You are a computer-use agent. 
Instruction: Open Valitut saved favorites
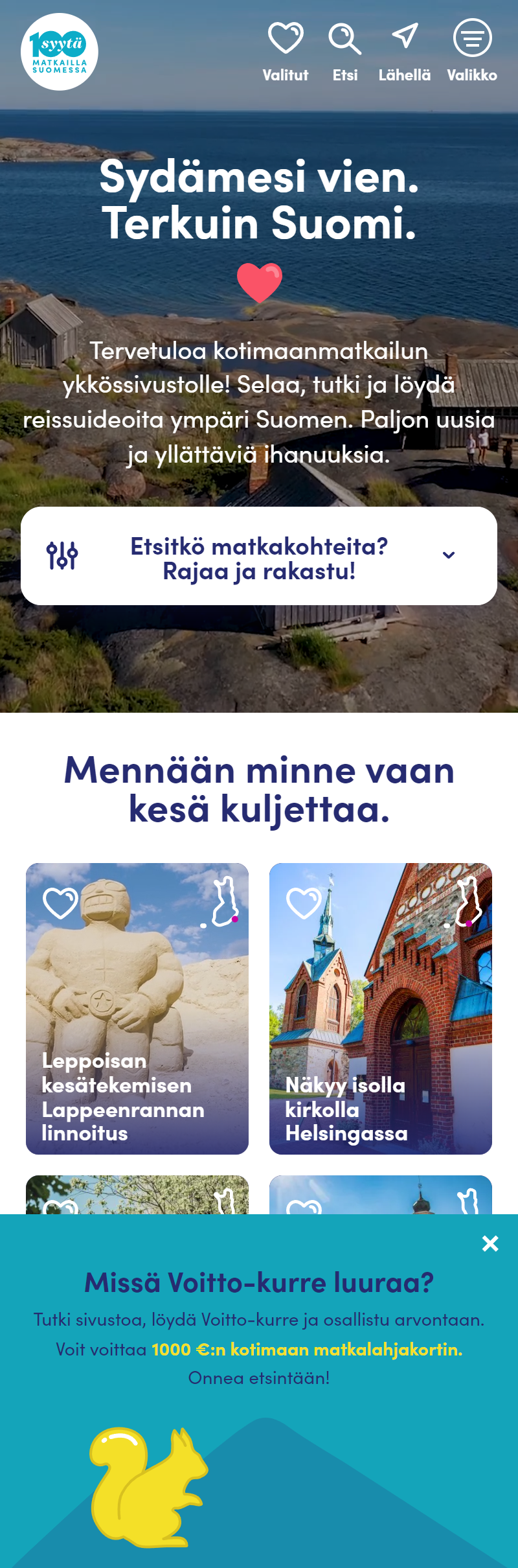286,51
